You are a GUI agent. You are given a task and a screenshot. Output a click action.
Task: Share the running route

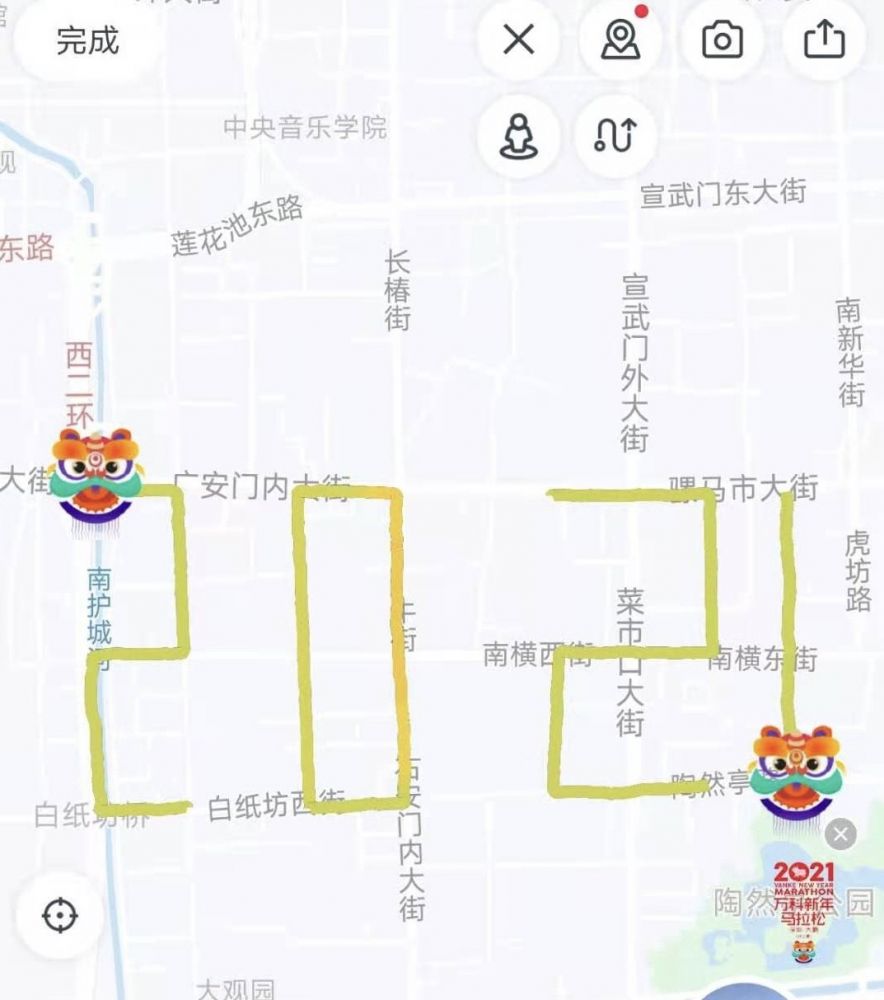pos(824,41)
